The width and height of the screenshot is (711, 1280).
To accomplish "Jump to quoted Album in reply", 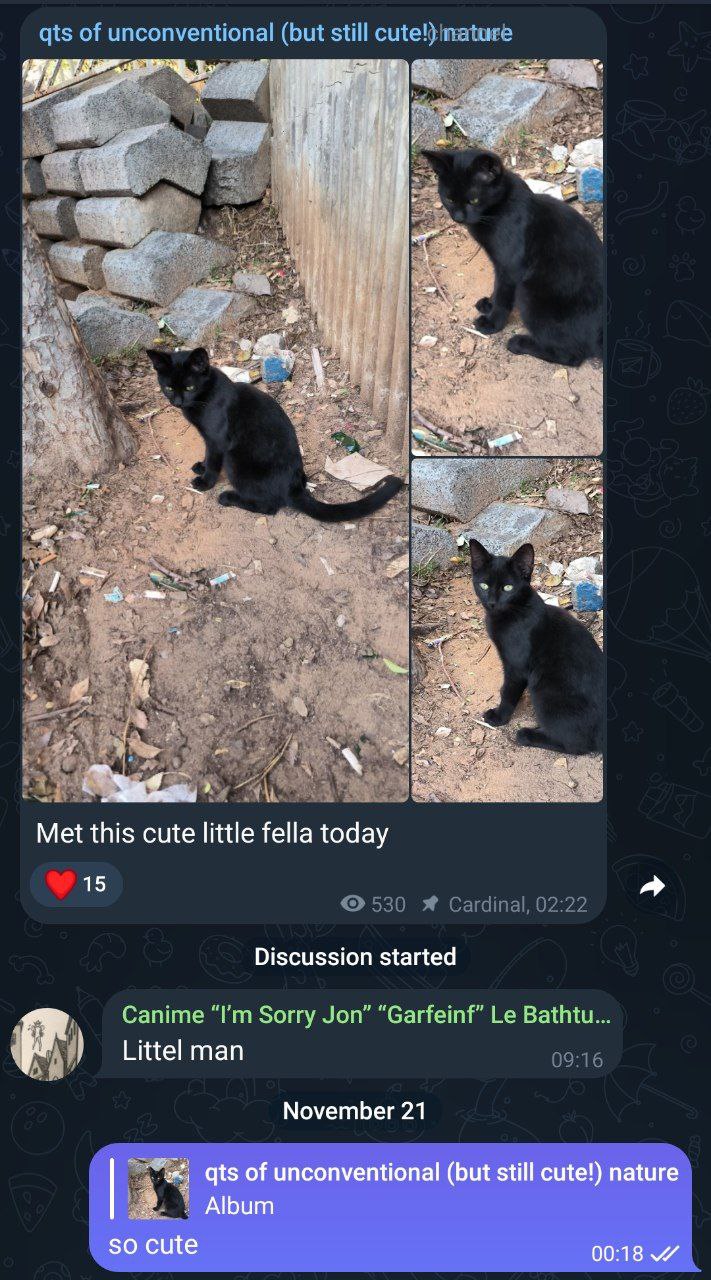I will (400, 1188).
